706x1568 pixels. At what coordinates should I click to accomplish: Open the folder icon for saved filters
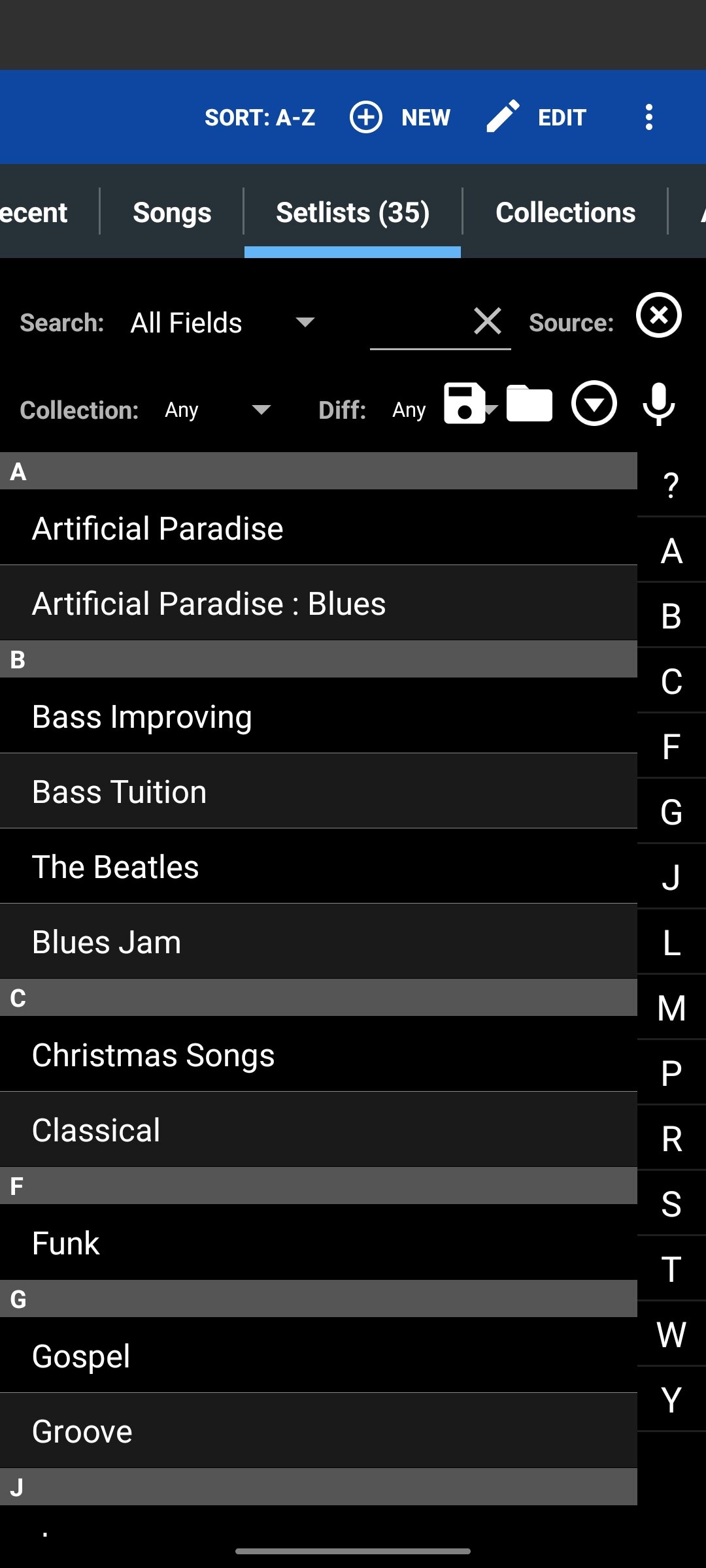529,404
